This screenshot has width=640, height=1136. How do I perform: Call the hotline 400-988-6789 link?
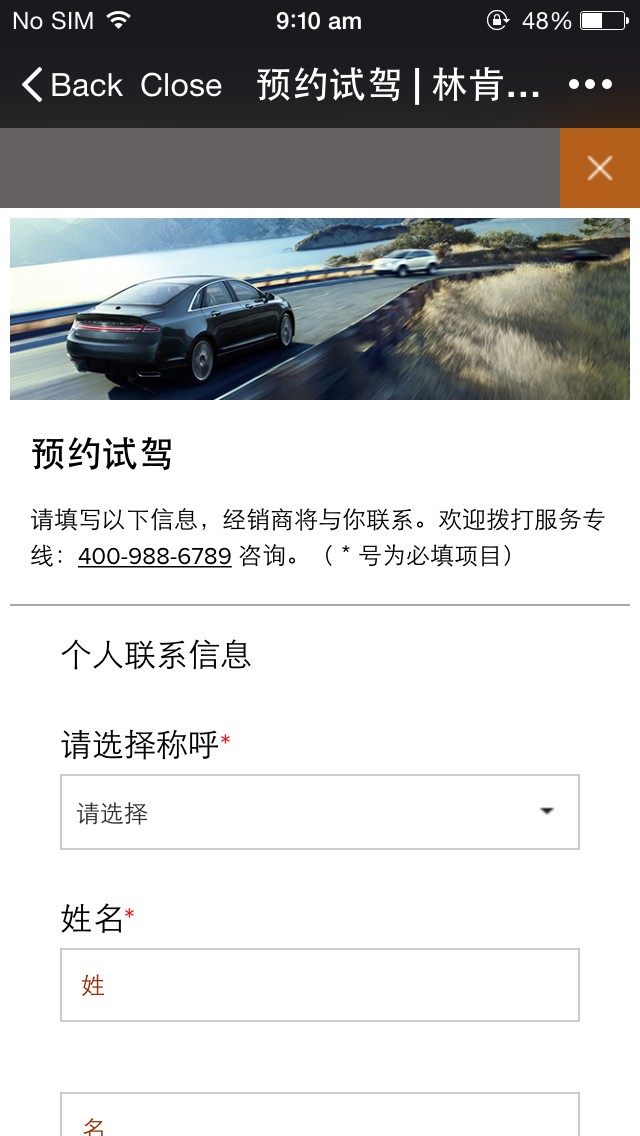coord(155,556)
